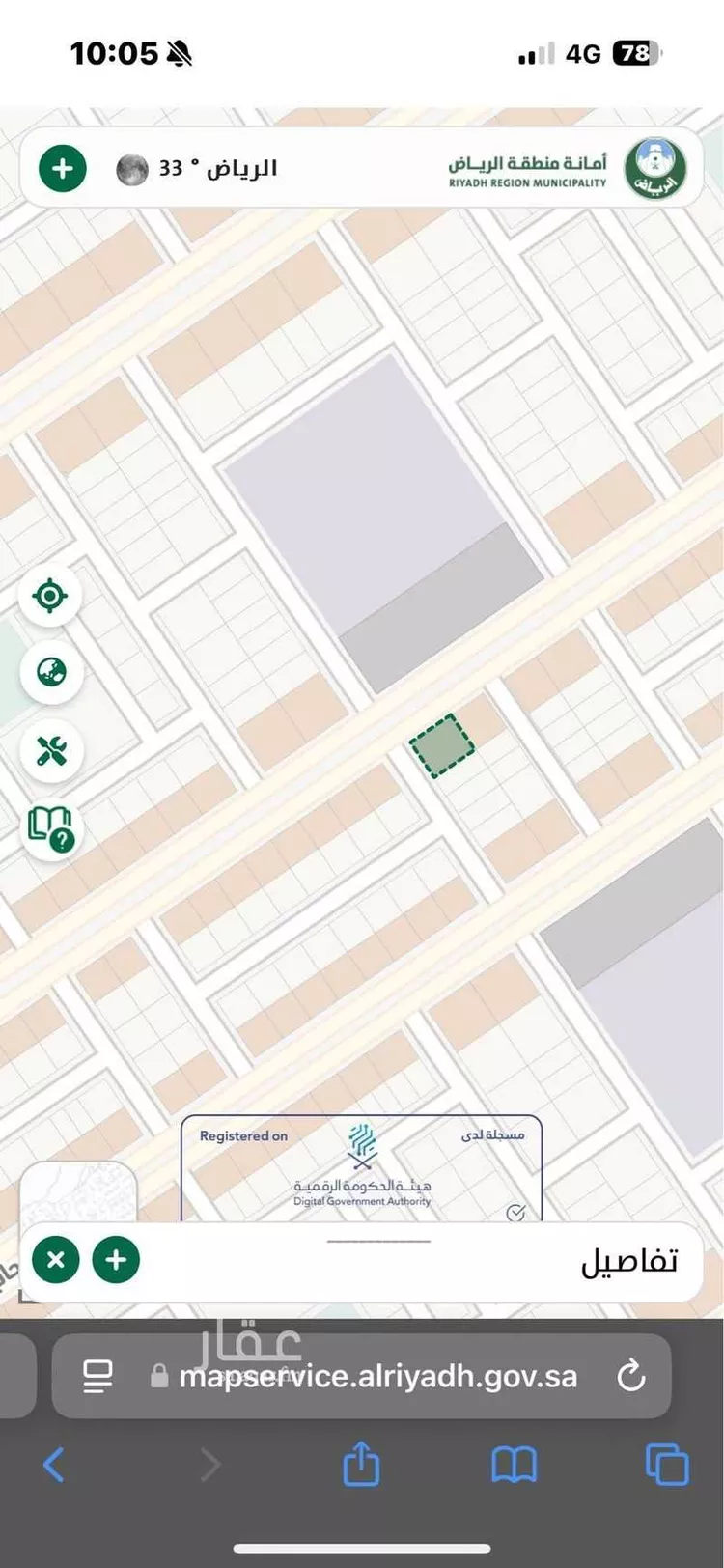This screenshot has height=1568, width=724.
Task: Tap the green plus button in top bar
Action: pyautogui.click(x=63, y=169)
